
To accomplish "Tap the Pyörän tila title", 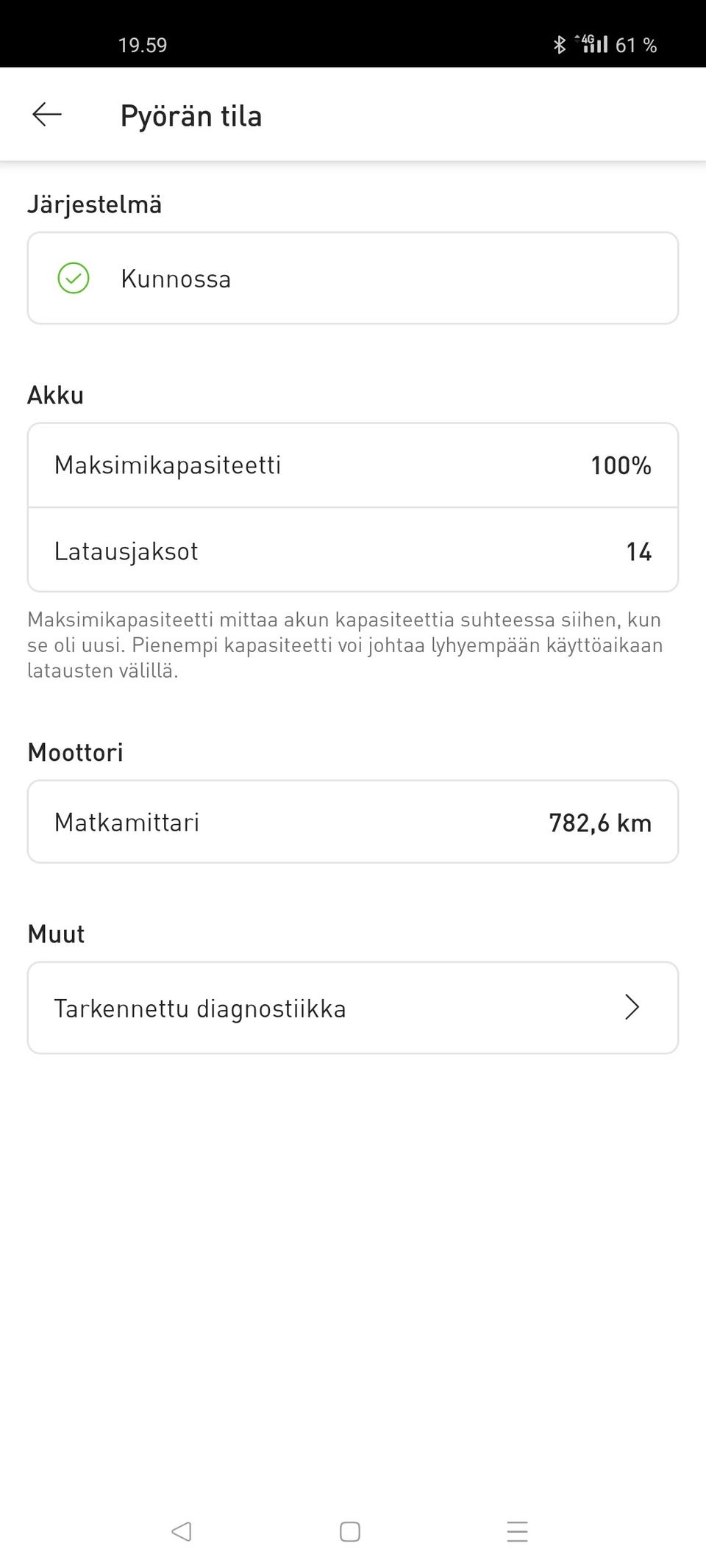I will [x=191, y=115].
